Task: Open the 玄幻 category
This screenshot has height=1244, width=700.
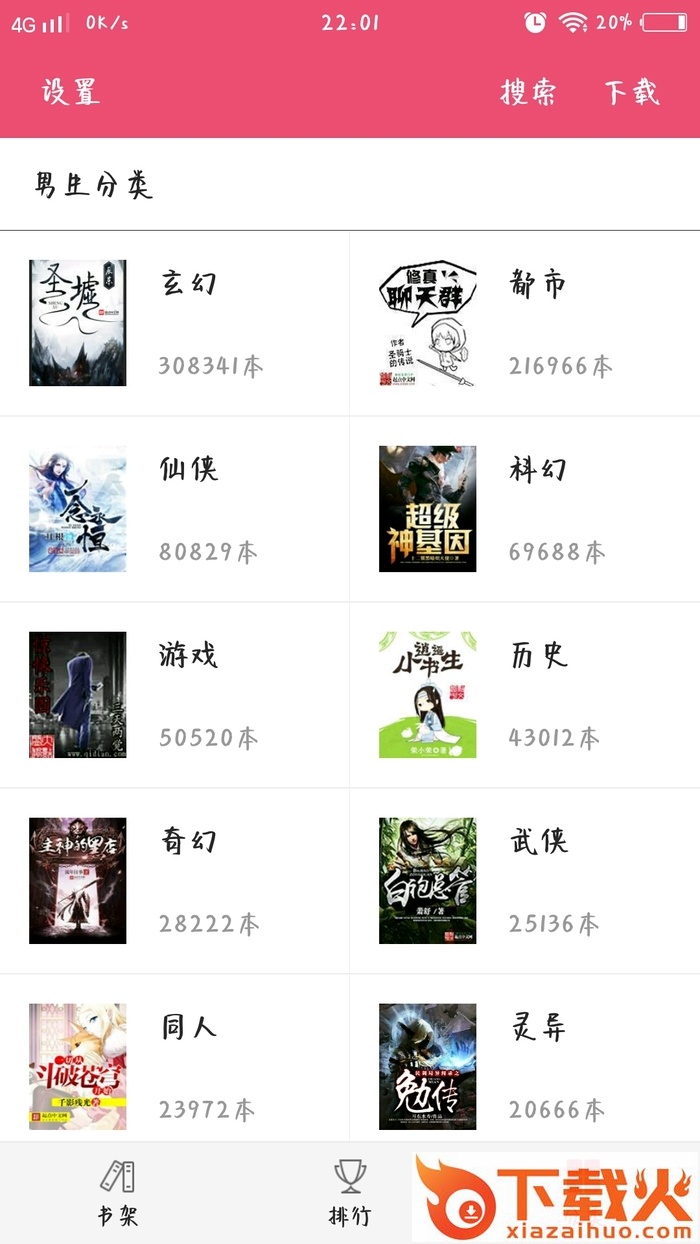Action: (x=175, y=323)
